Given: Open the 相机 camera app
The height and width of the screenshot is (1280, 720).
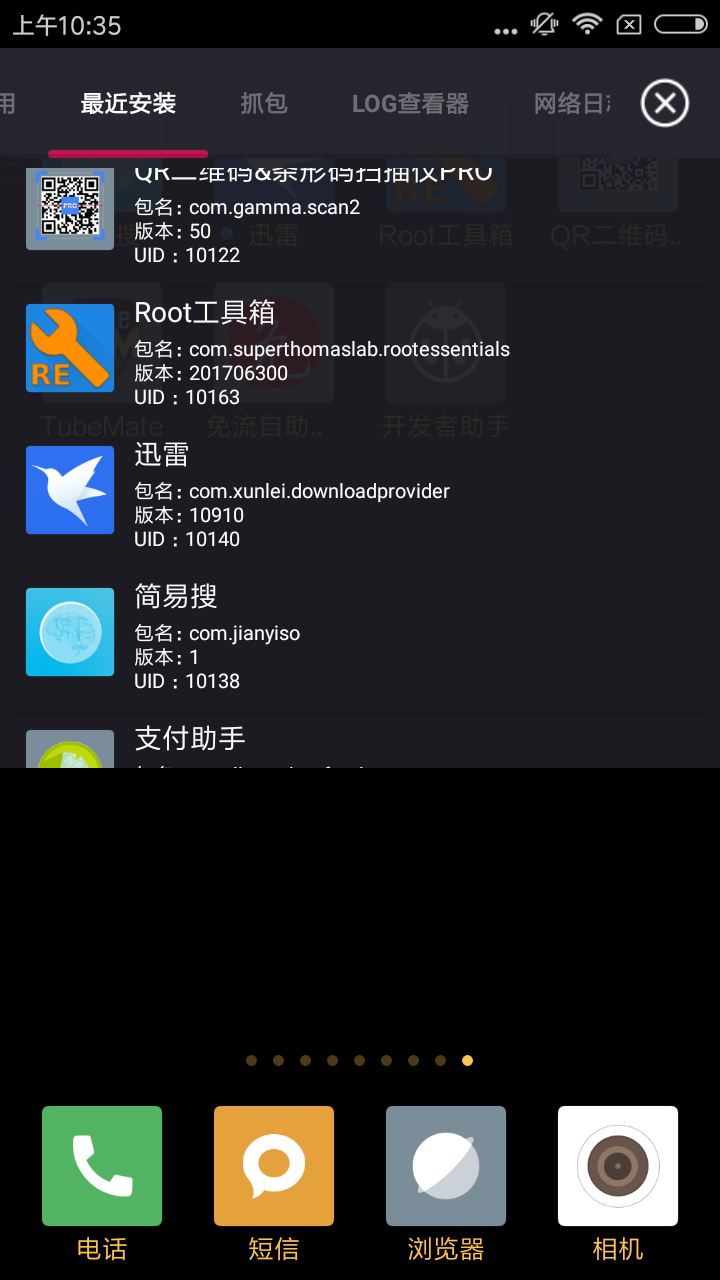Looking at the screenshot, I should 618,1166.
